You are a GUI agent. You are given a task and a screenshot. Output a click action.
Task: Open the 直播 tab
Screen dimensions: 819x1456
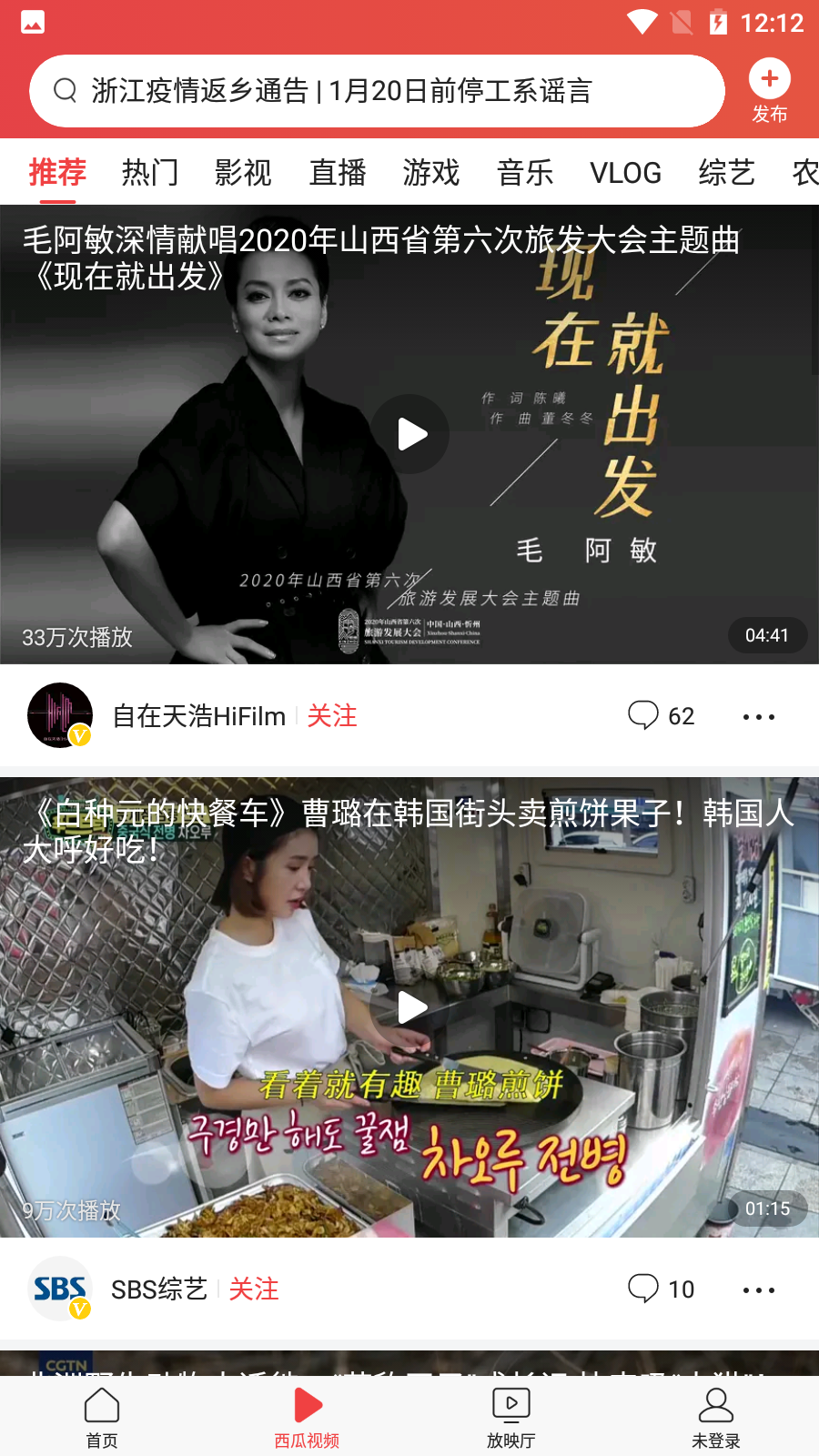338,172
